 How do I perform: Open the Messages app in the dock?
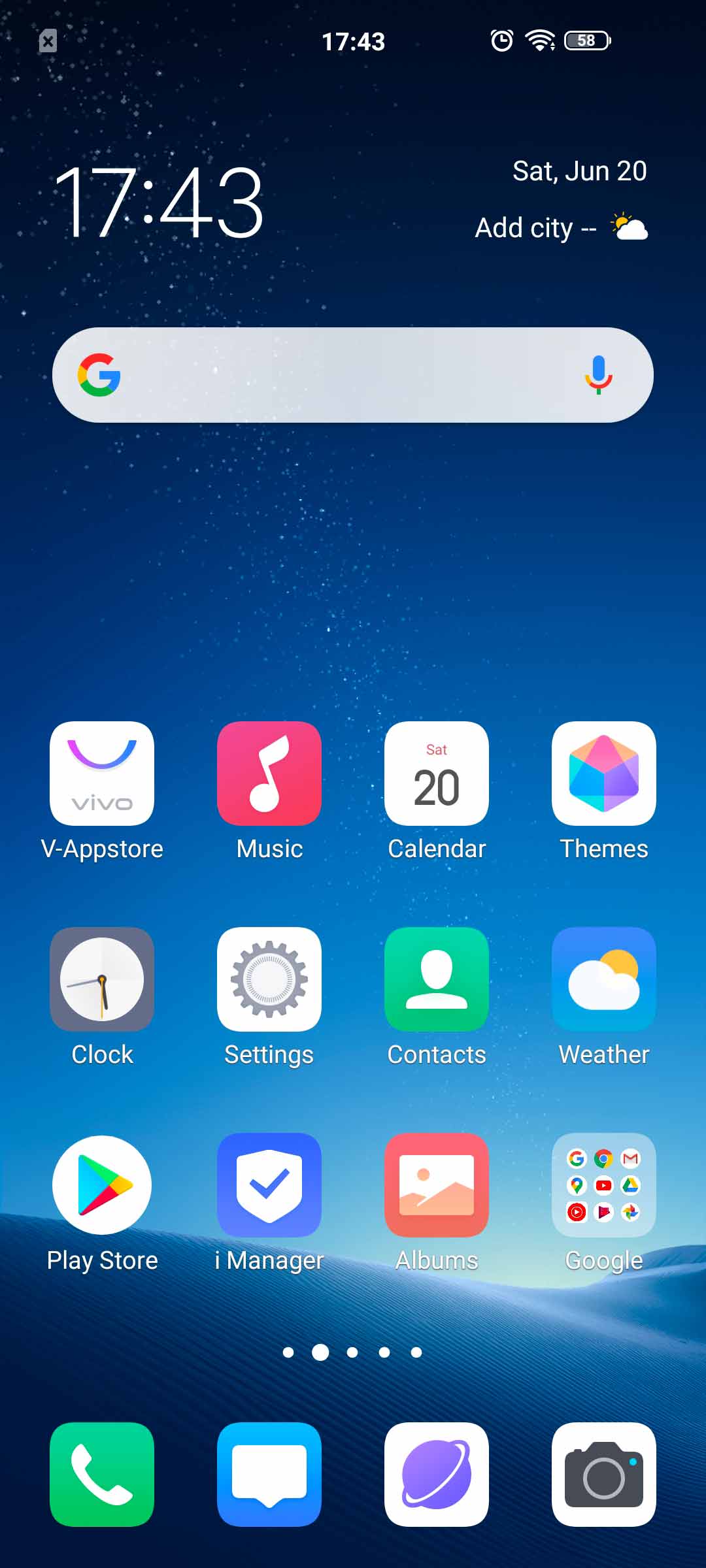[269, 1475]
